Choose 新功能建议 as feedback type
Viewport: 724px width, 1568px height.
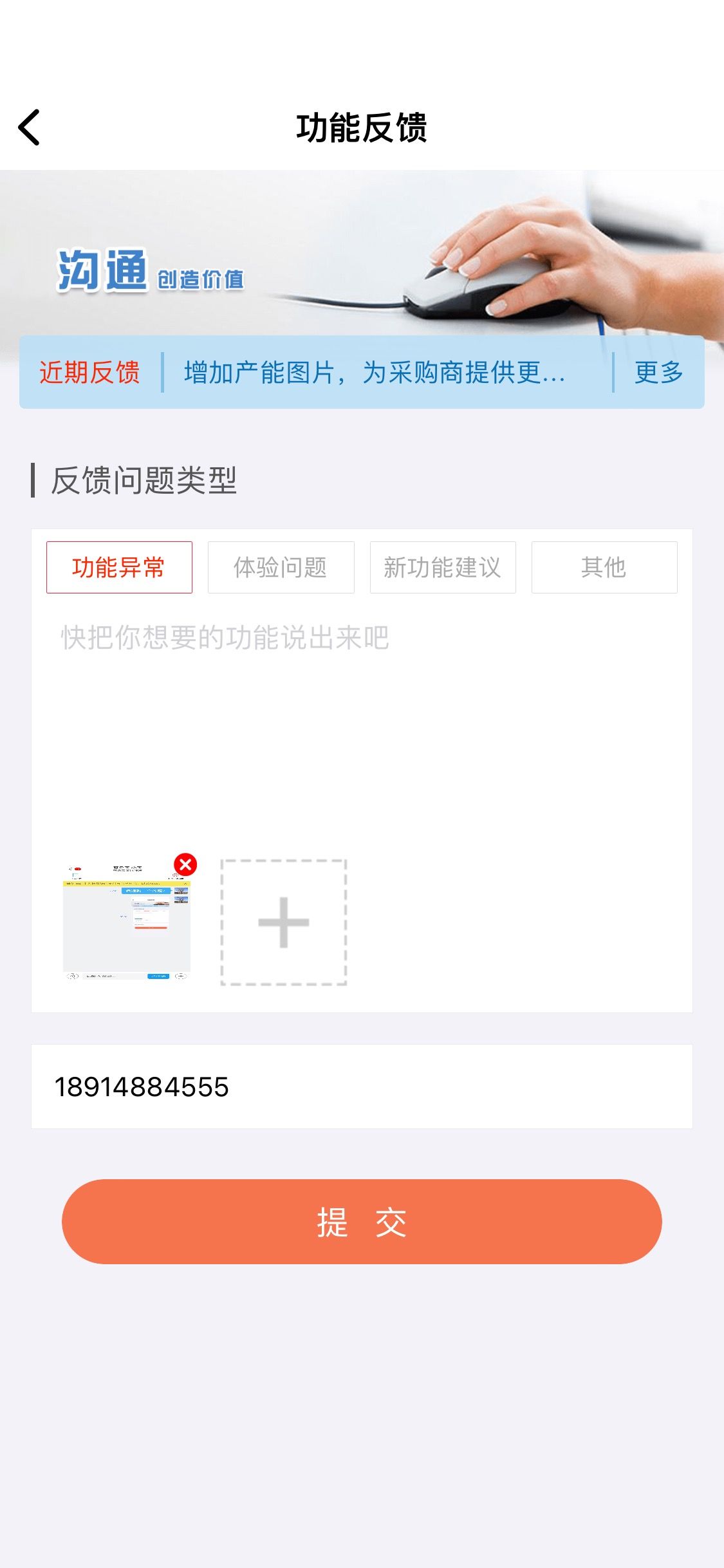[443, 567]
